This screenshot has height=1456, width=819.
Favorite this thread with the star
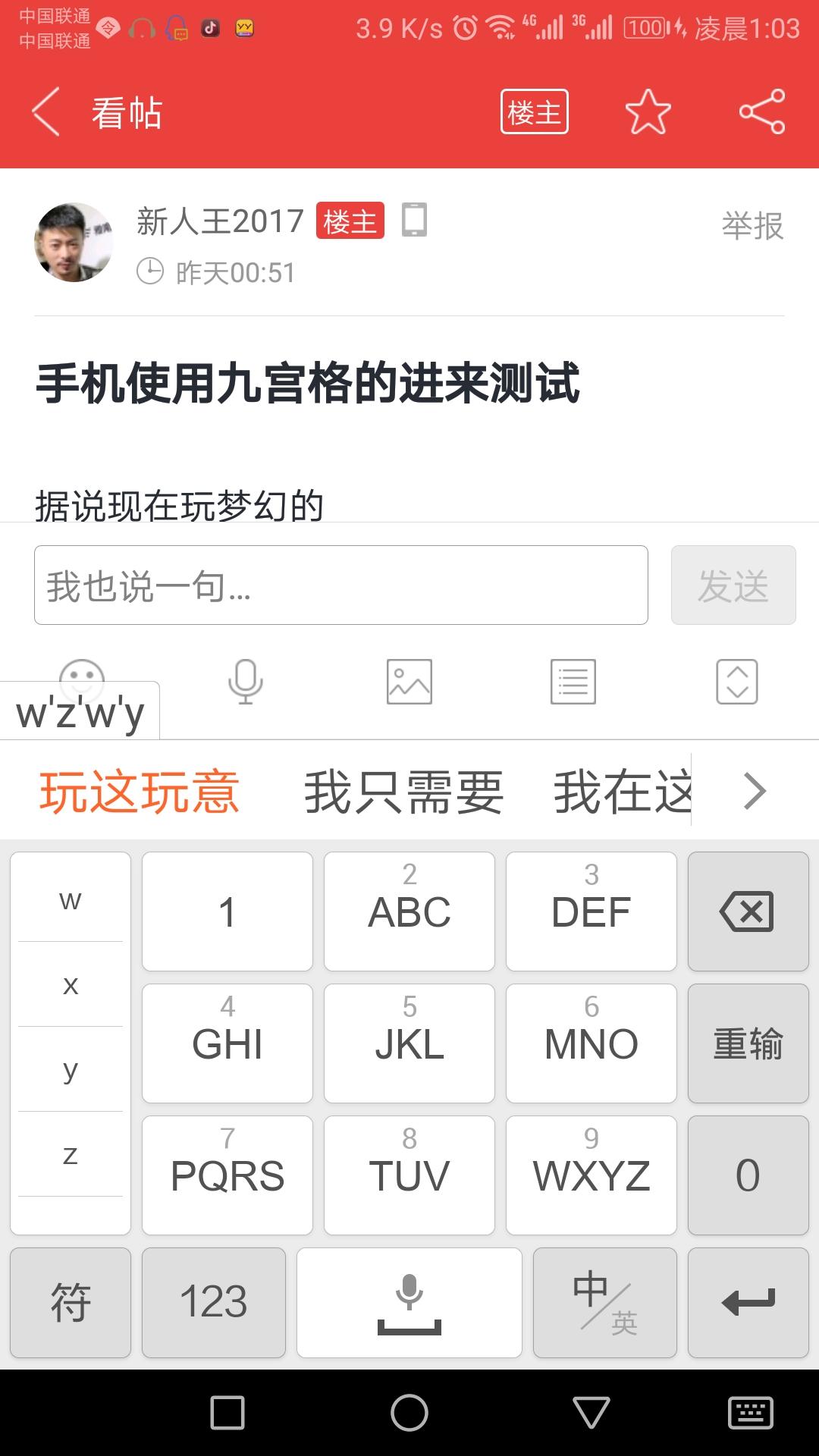(x=648, y=112)
